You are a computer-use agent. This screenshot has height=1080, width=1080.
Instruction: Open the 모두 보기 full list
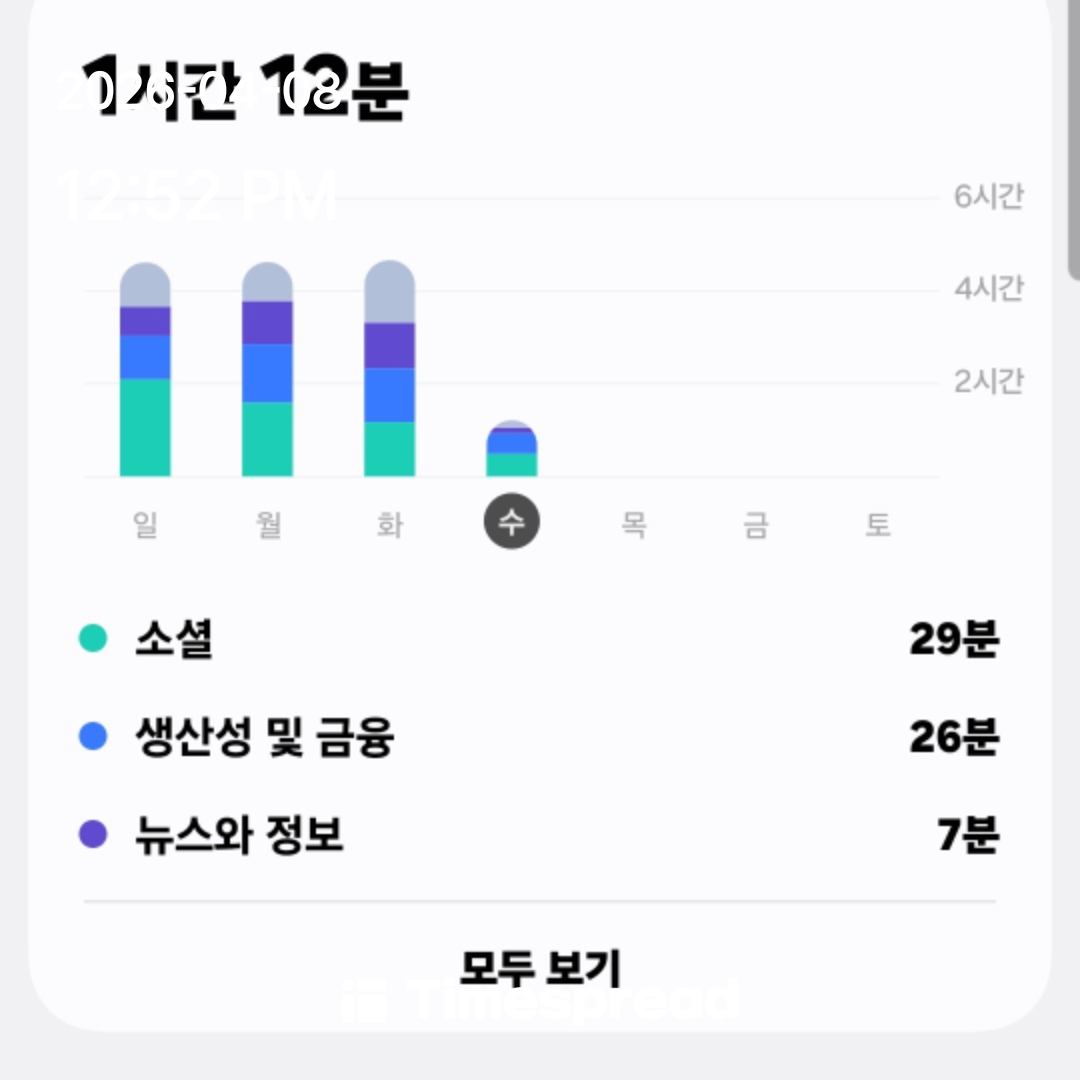click(x=540, y=967)
